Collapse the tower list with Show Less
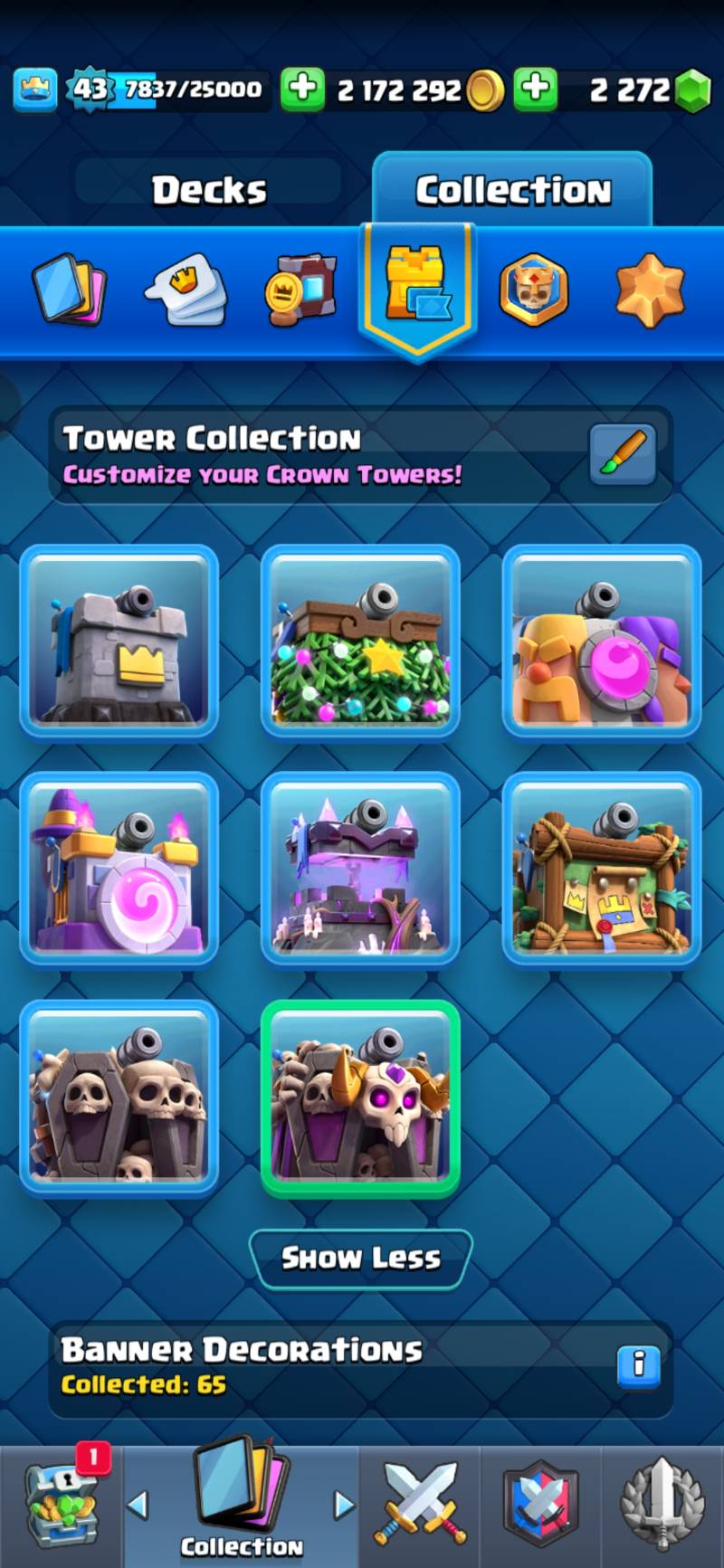724x1568 pixels. (x=360, y=1258)
